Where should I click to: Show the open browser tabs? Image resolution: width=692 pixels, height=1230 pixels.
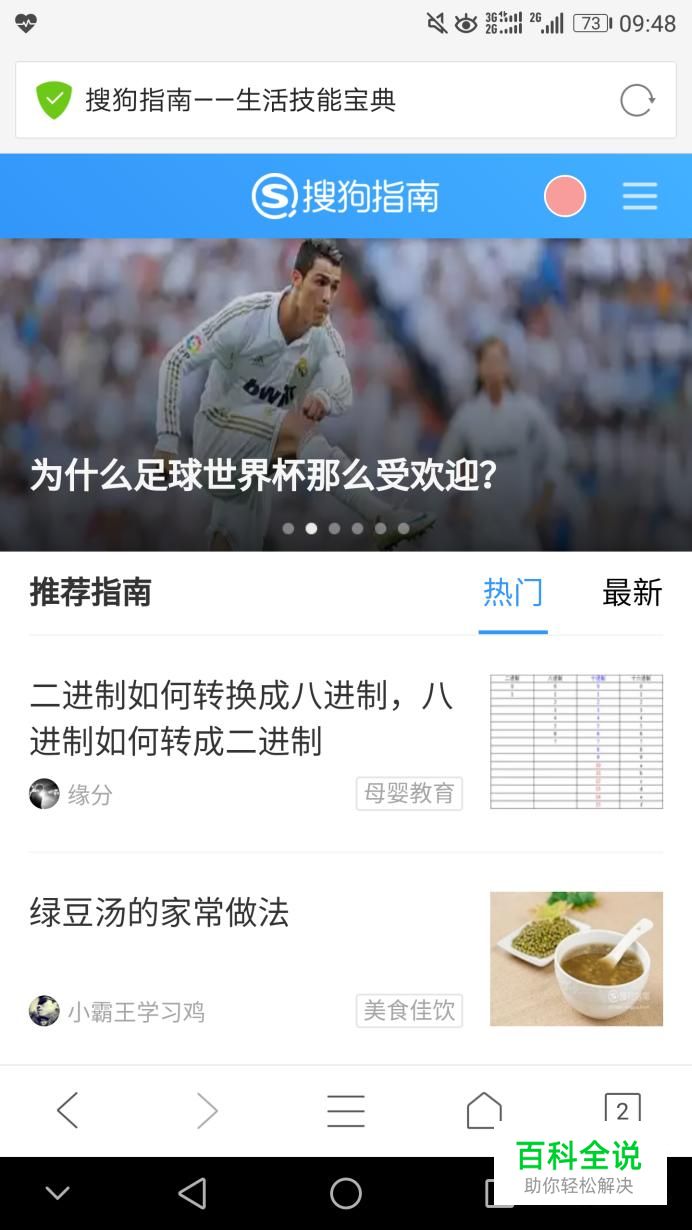tap(622, 1108)
